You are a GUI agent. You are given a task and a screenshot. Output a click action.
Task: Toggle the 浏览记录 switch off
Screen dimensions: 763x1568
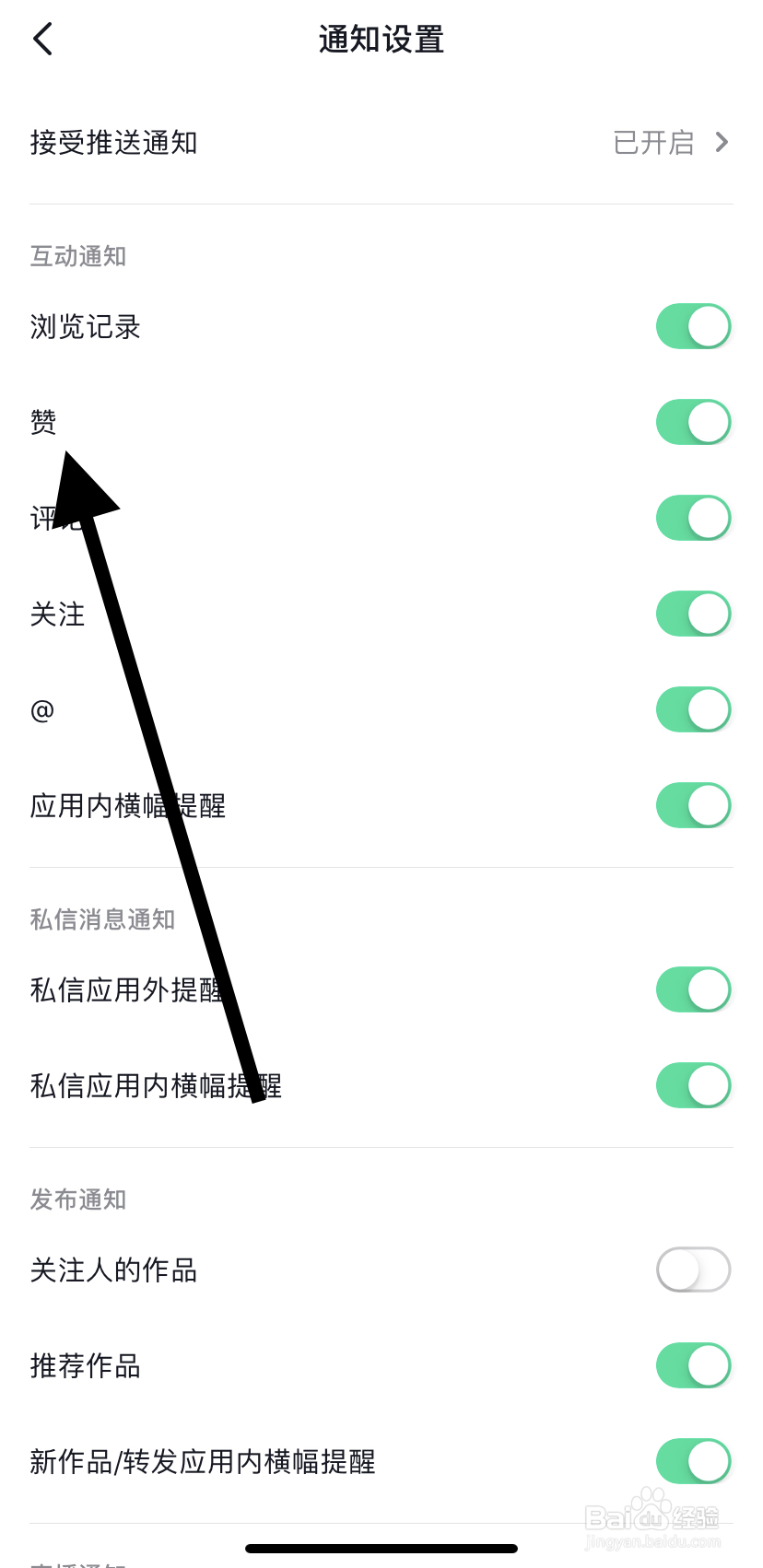693,326
